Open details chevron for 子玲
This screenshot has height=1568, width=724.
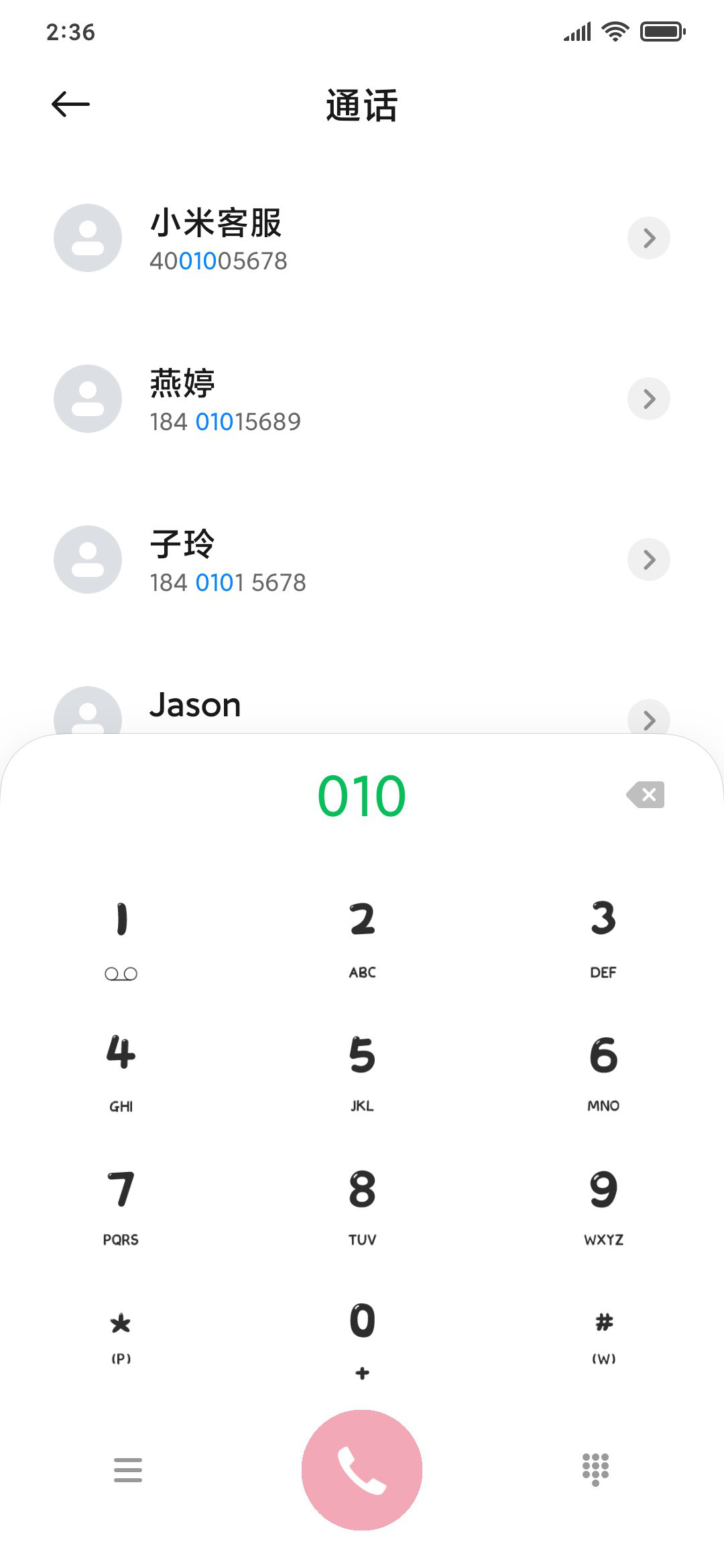649,560
